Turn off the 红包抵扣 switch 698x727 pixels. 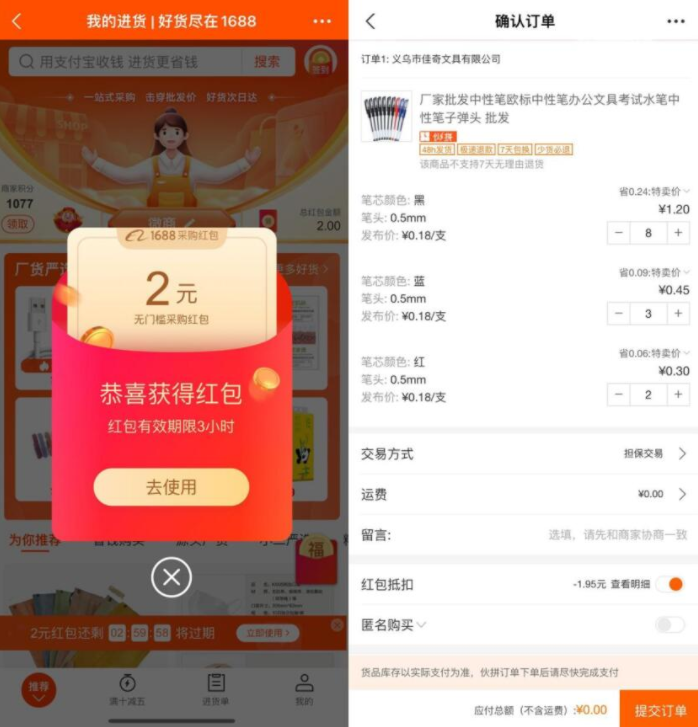coord(670,584)
